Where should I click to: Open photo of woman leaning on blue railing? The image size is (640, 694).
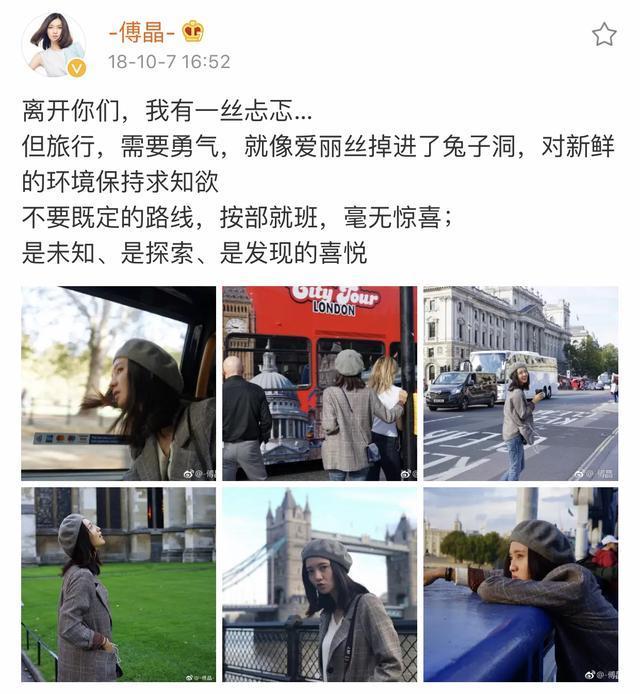coord(520,584)
